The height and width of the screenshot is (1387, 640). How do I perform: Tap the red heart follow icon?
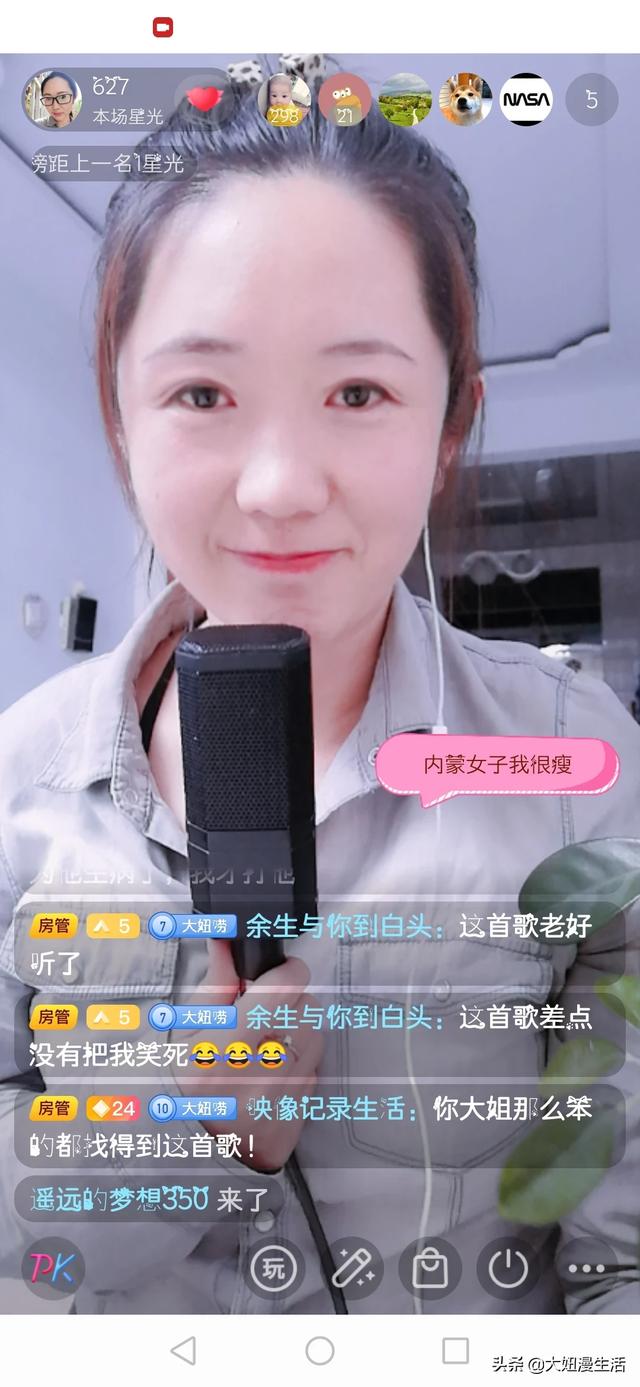(205, 99)
